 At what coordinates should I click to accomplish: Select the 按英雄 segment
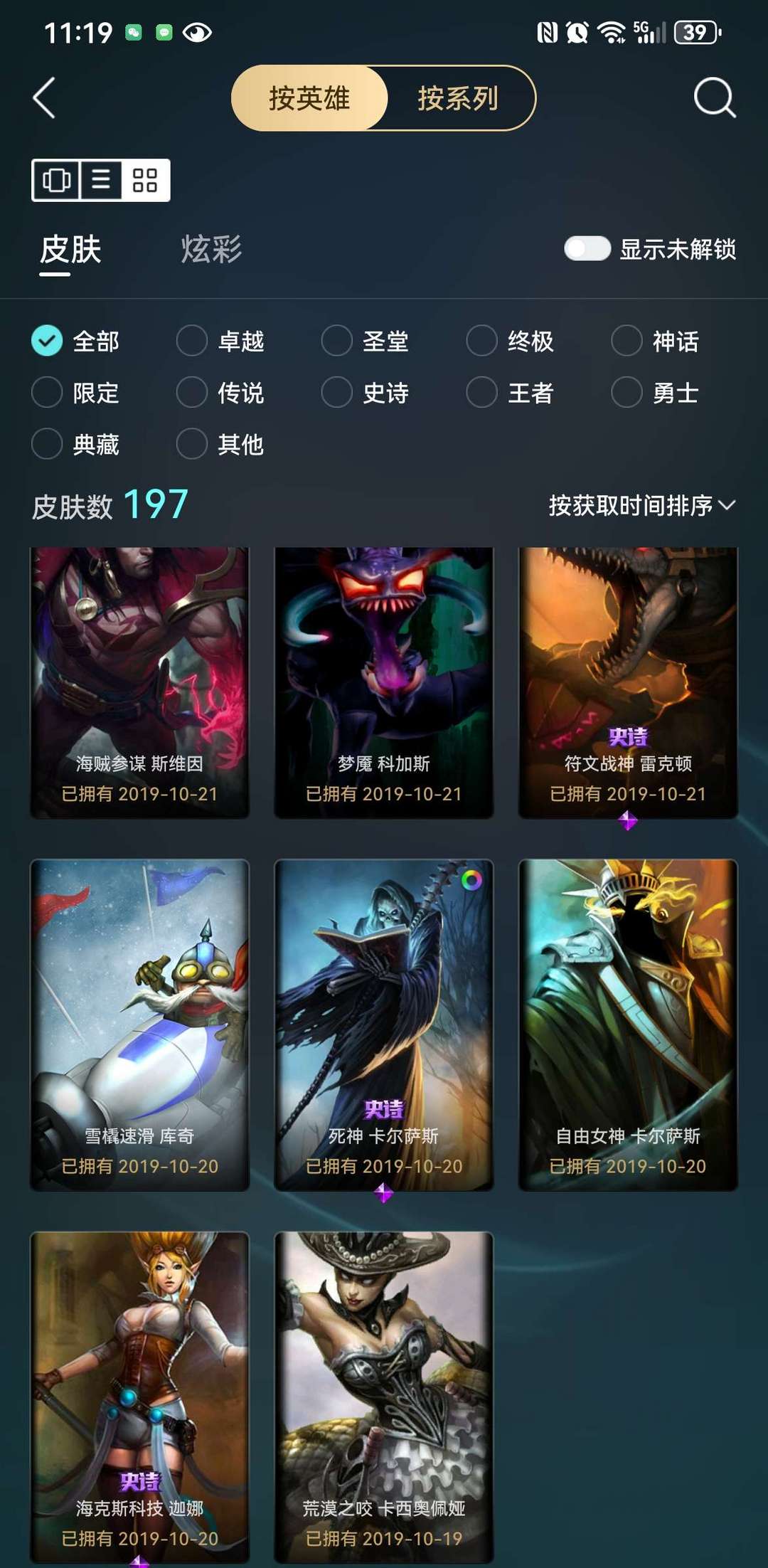pos(309,98)
